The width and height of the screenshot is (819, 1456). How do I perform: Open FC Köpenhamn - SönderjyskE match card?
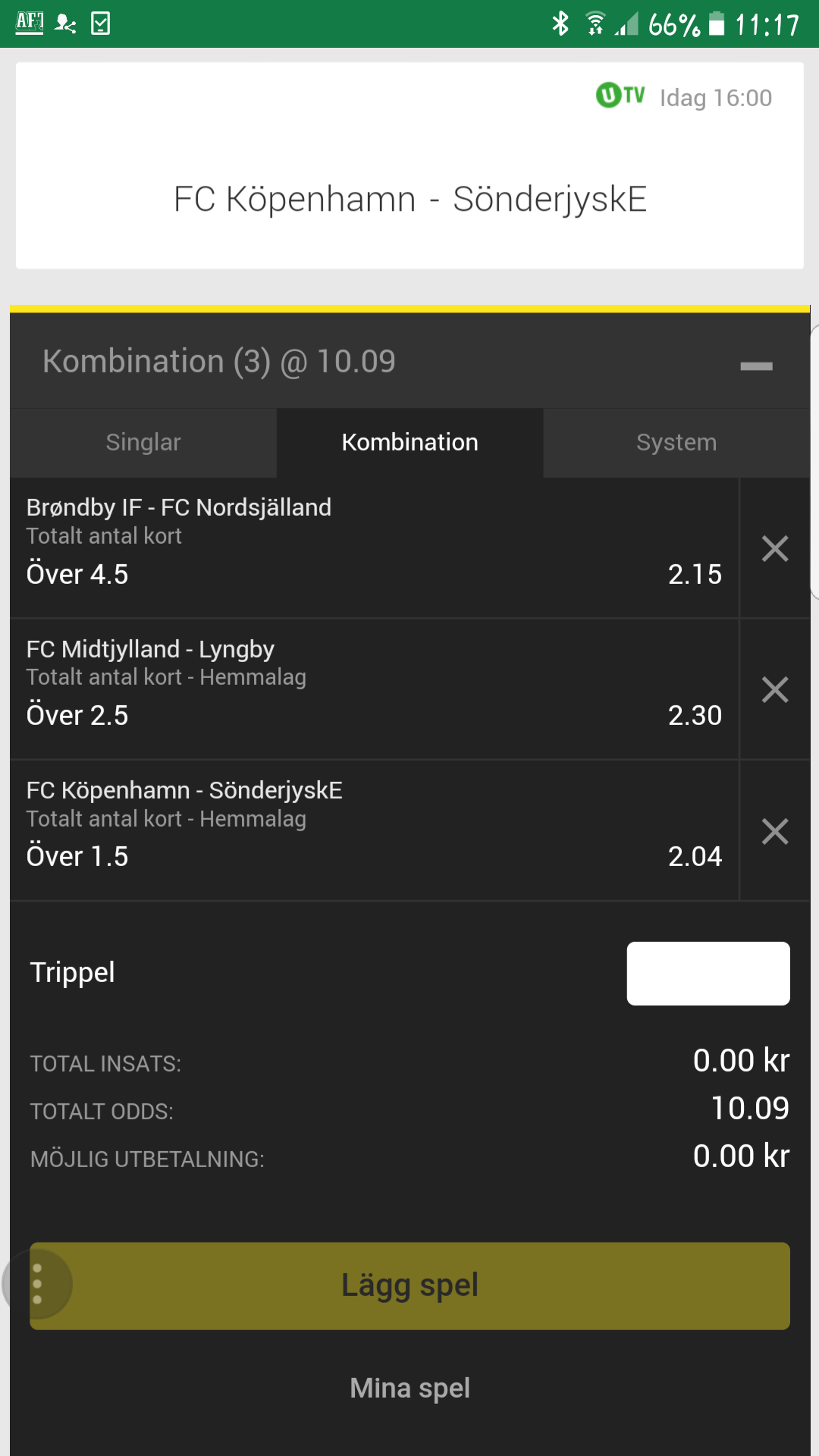409,165
